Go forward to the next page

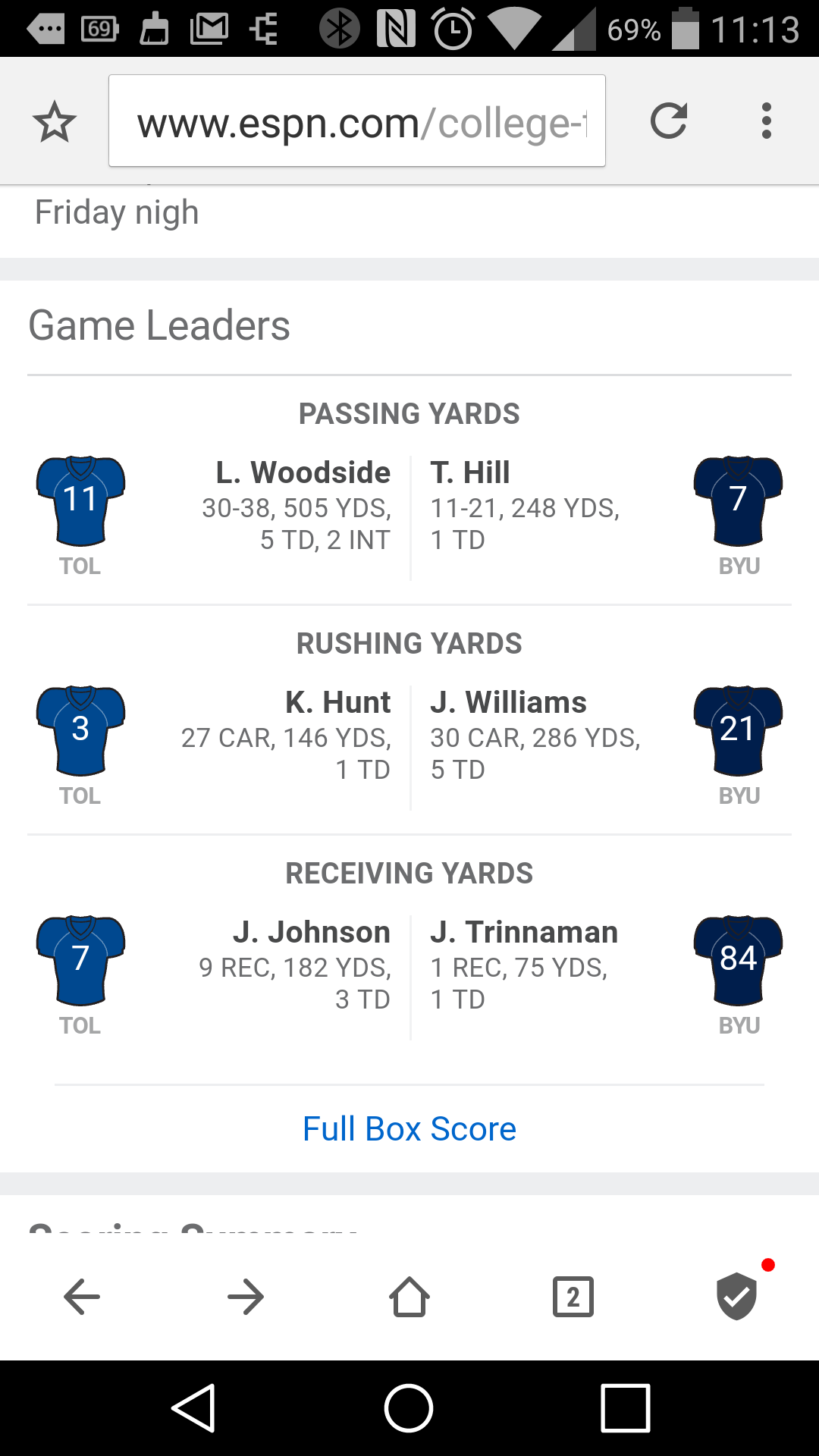tap(246, 1297)
